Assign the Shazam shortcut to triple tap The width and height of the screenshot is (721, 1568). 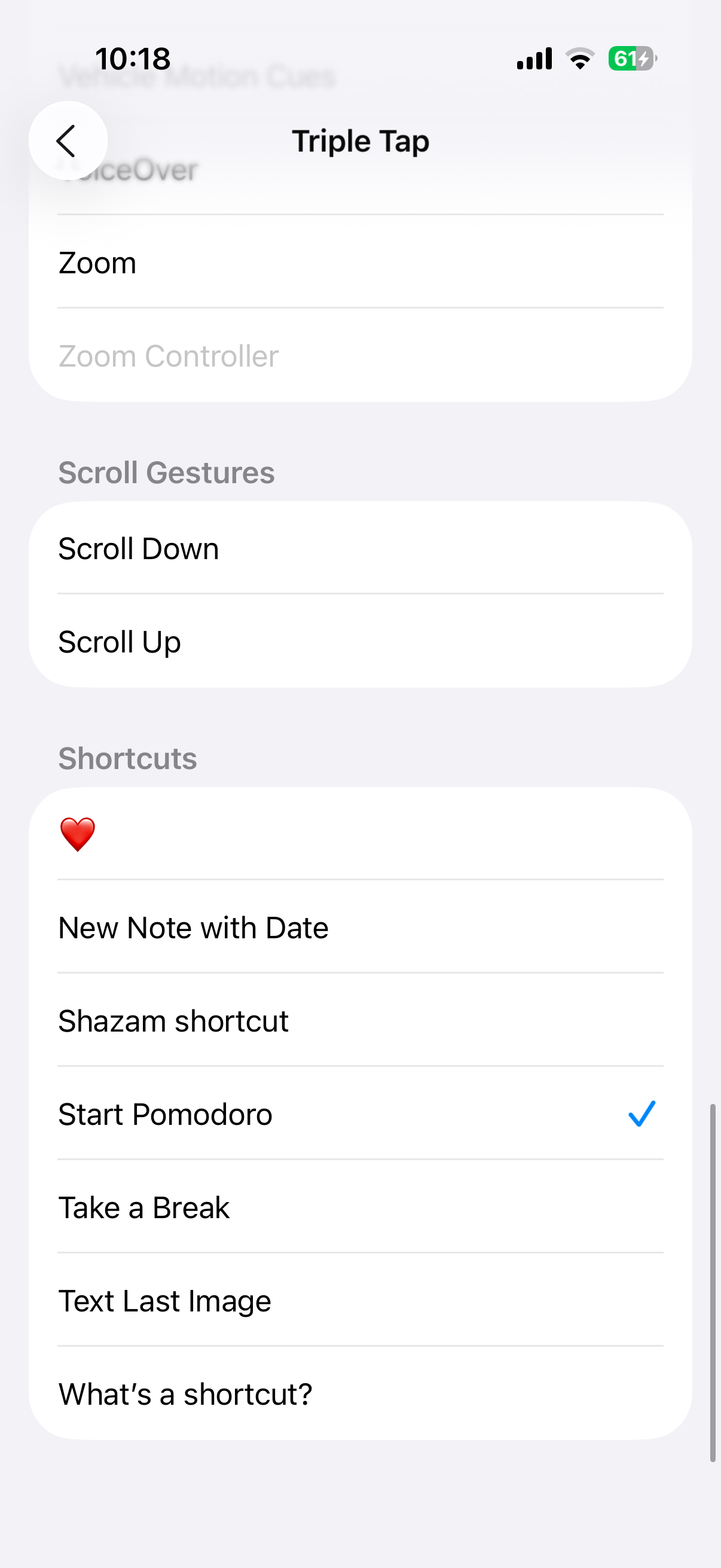[359, 1021]
